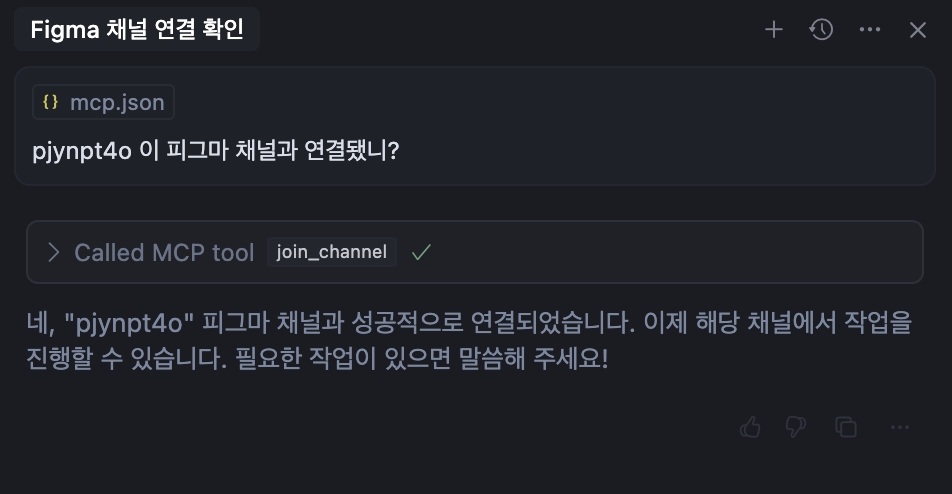Image resolution: width=952 pixels, height=494 pixels.
Task: Copy the assistant response
Action: [846, 427]
